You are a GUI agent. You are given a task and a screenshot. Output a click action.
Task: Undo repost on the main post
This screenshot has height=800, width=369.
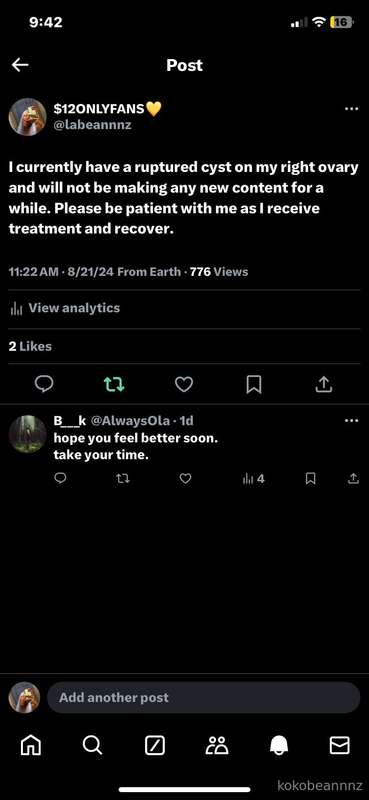click(114, 385)
